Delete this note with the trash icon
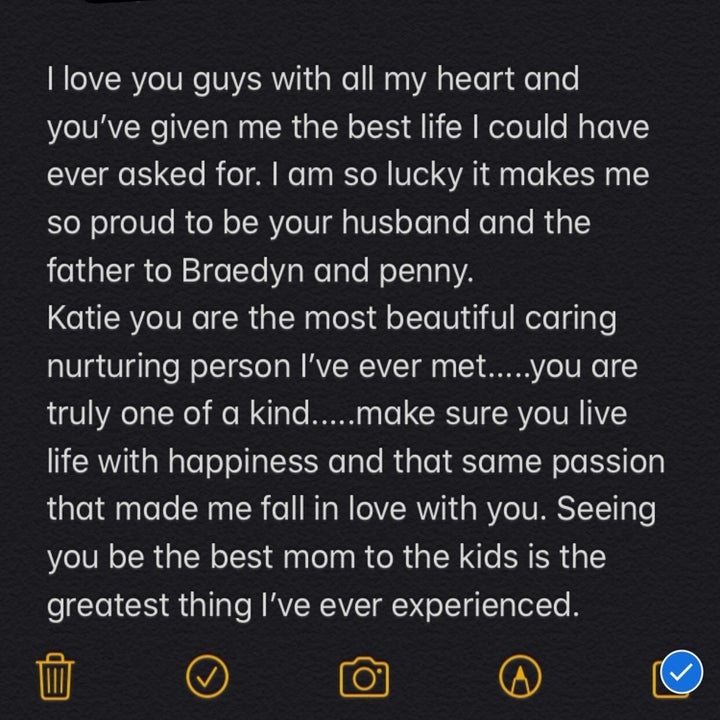Viewport: 720px width, 720px height. [51, 679]
